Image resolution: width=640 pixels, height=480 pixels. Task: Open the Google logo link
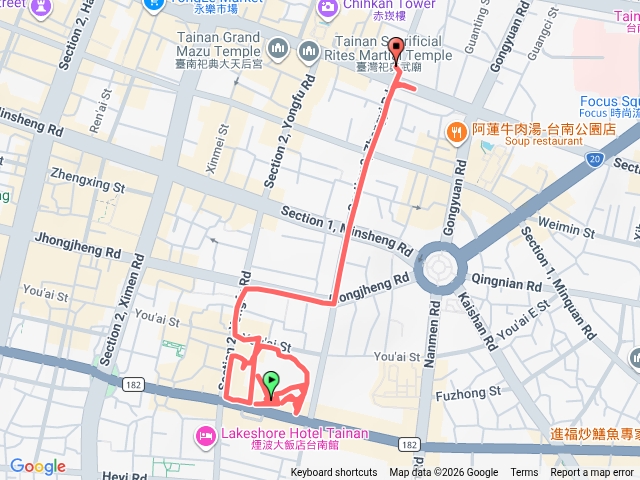click(x=37, y=466)
